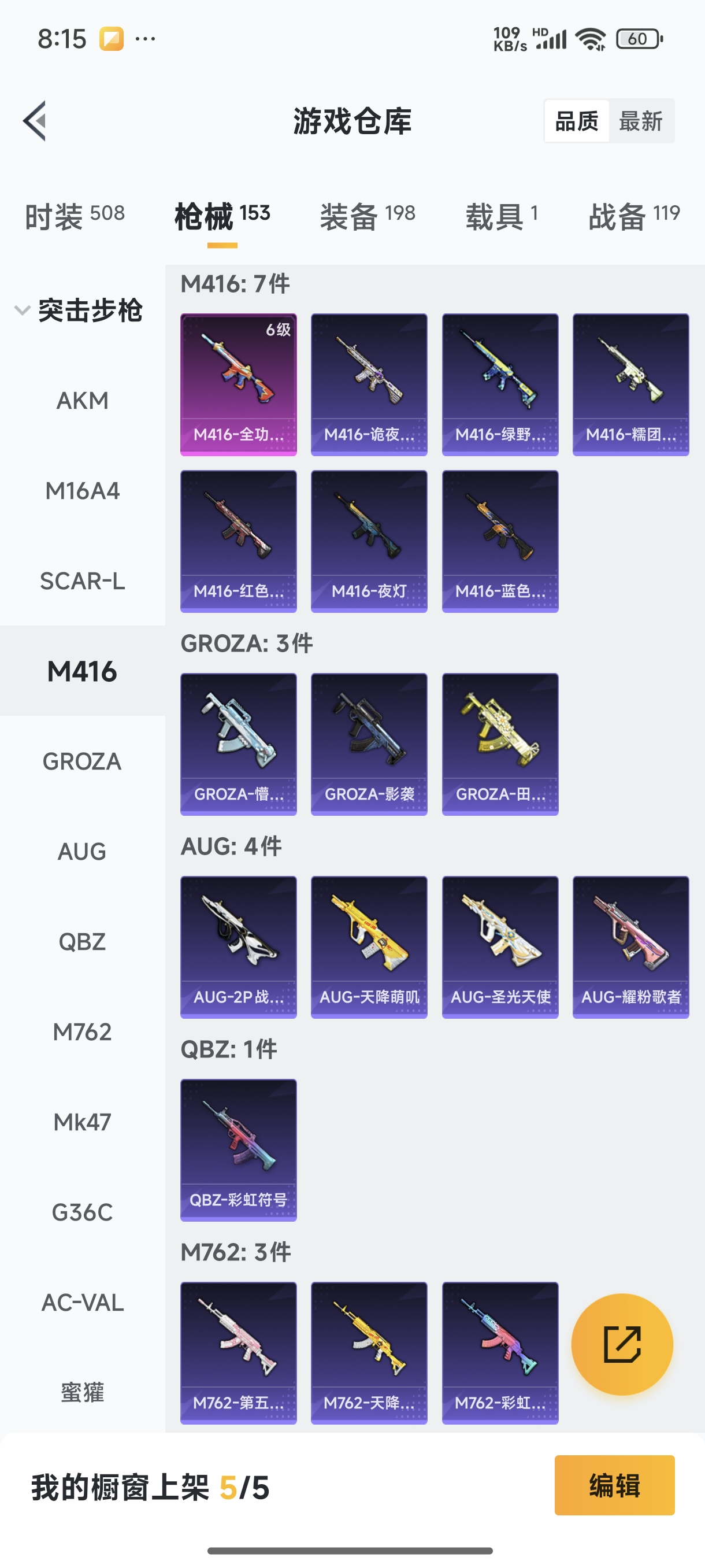
Task: Switch to the 装备 tab
Action: click(368, 216)
